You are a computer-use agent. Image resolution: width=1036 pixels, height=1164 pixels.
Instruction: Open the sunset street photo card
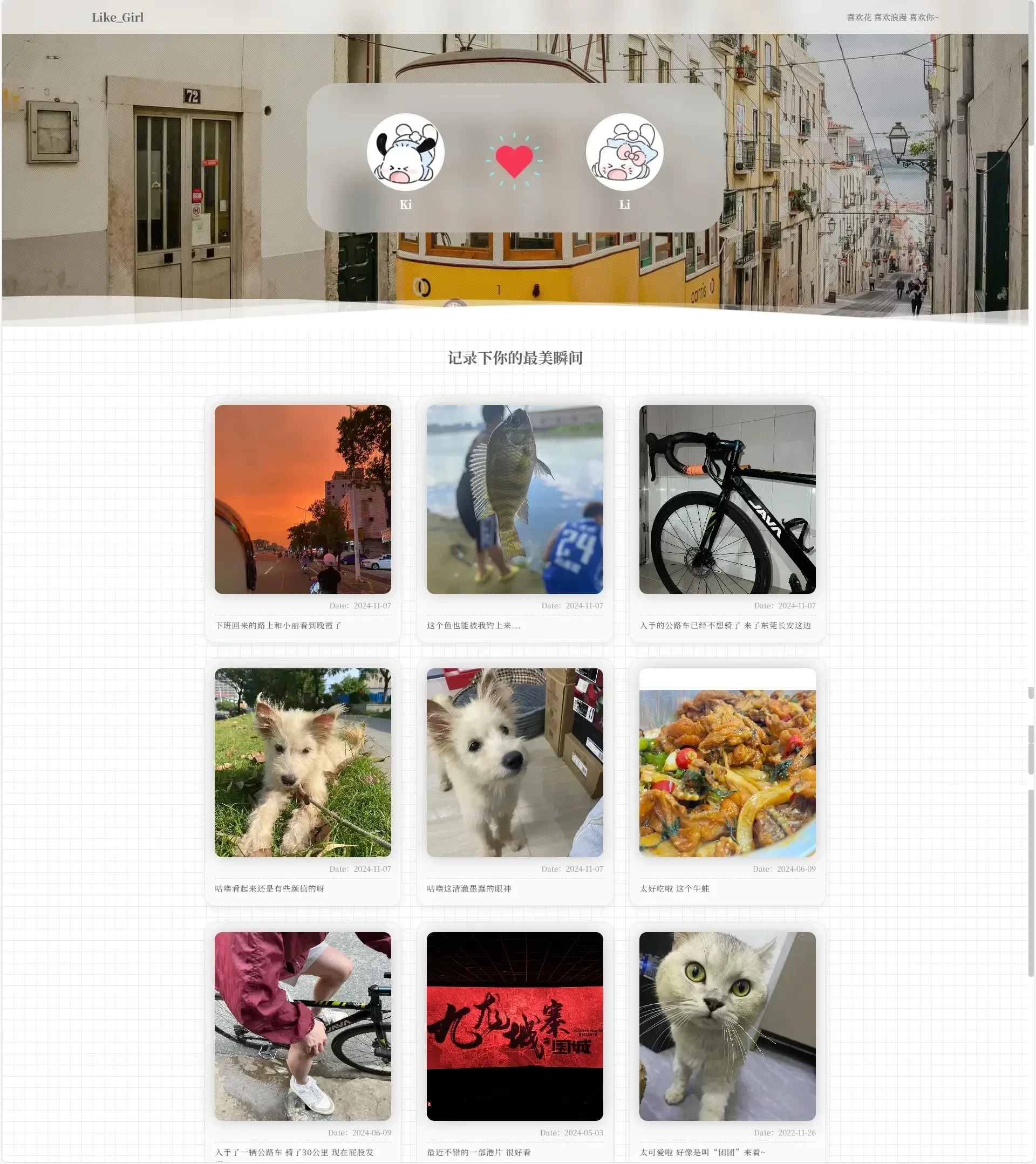coord(302,499)
